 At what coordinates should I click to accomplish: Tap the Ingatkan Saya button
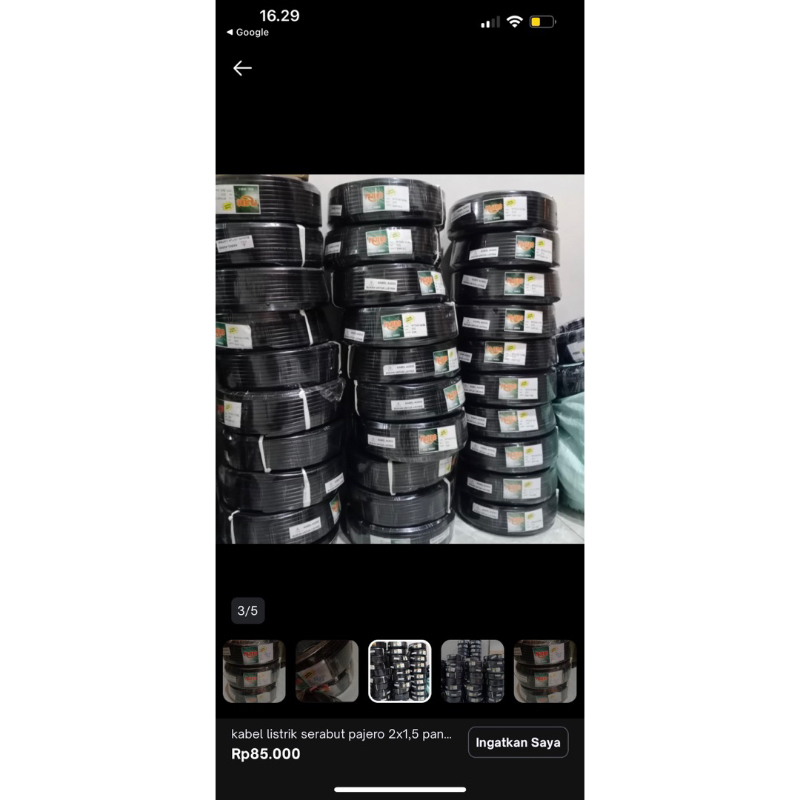pyautogui.click(x=518, y=742)
